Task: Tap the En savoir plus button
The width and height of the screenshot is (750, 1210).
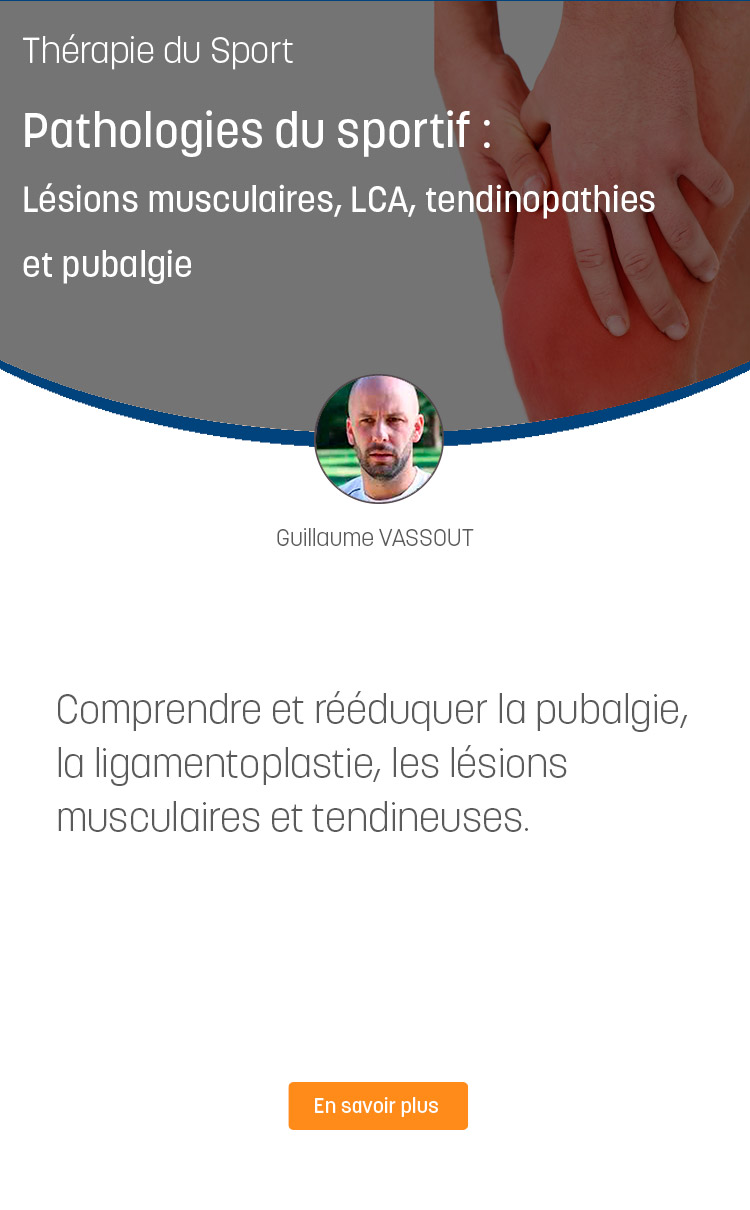Action: (378, 1106)
